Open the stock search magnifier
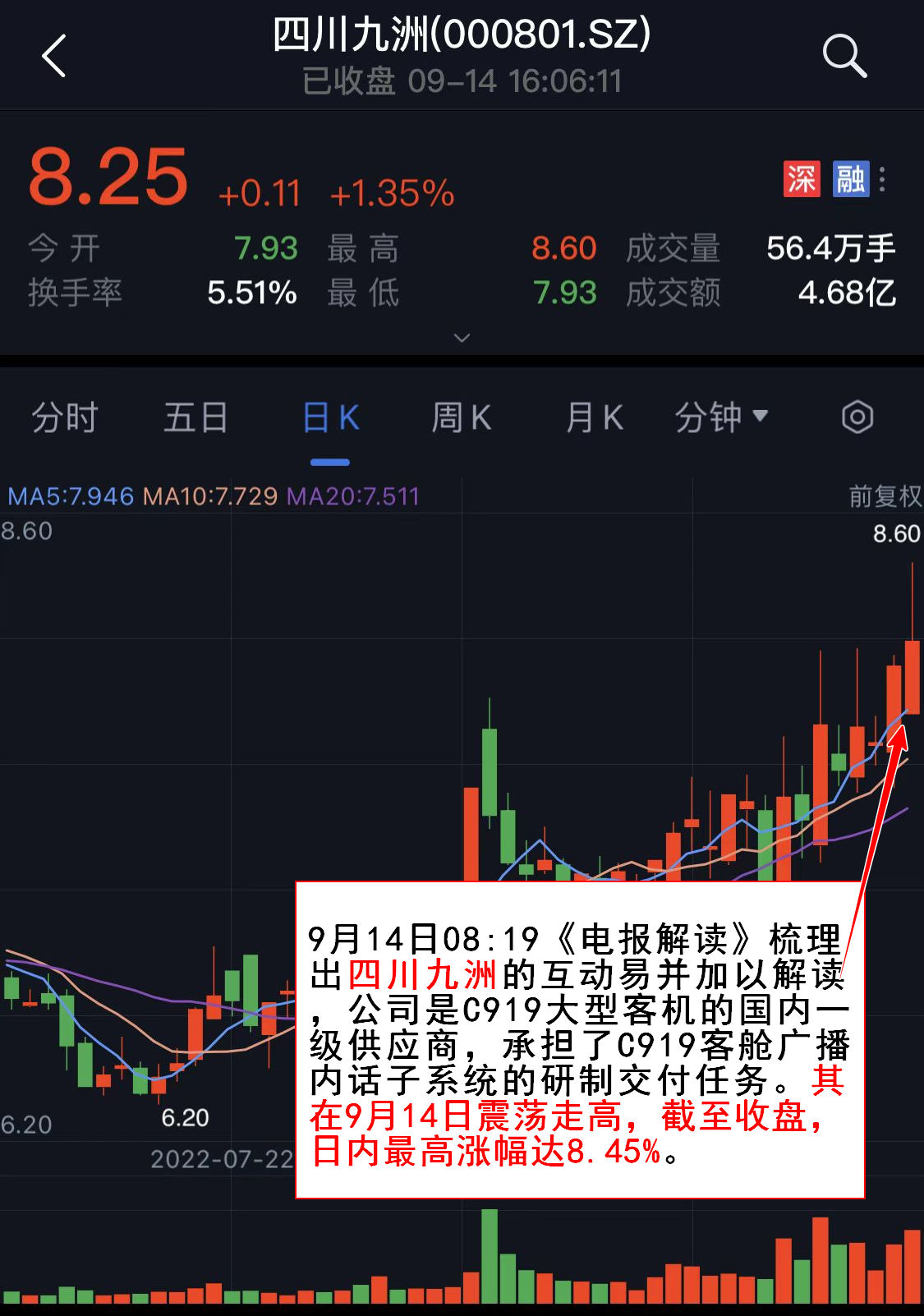The height and width of the screenshot is (1316, 924). (844, 57)
